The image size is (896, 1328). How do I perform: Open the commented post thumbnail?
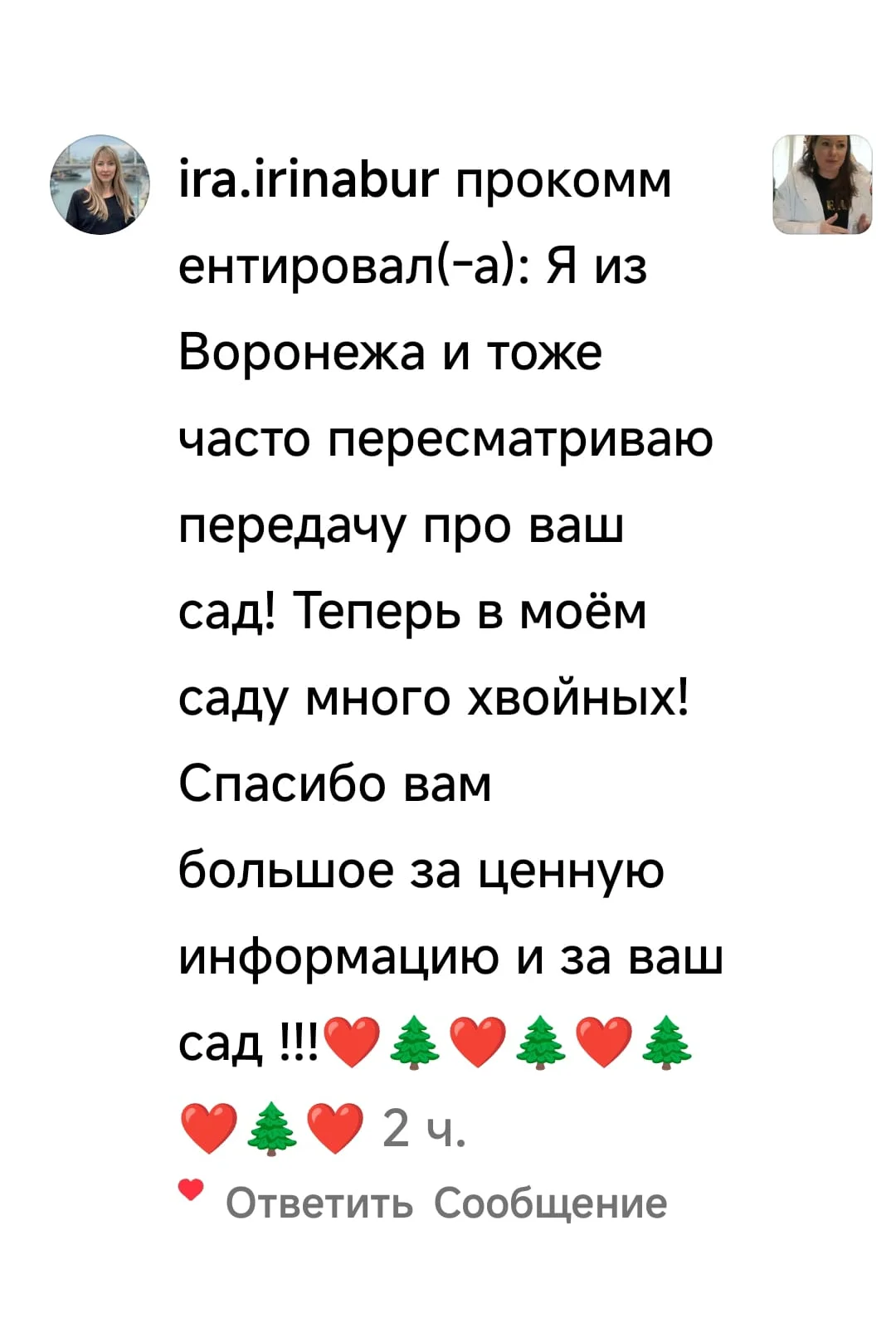tap(822, 184)
